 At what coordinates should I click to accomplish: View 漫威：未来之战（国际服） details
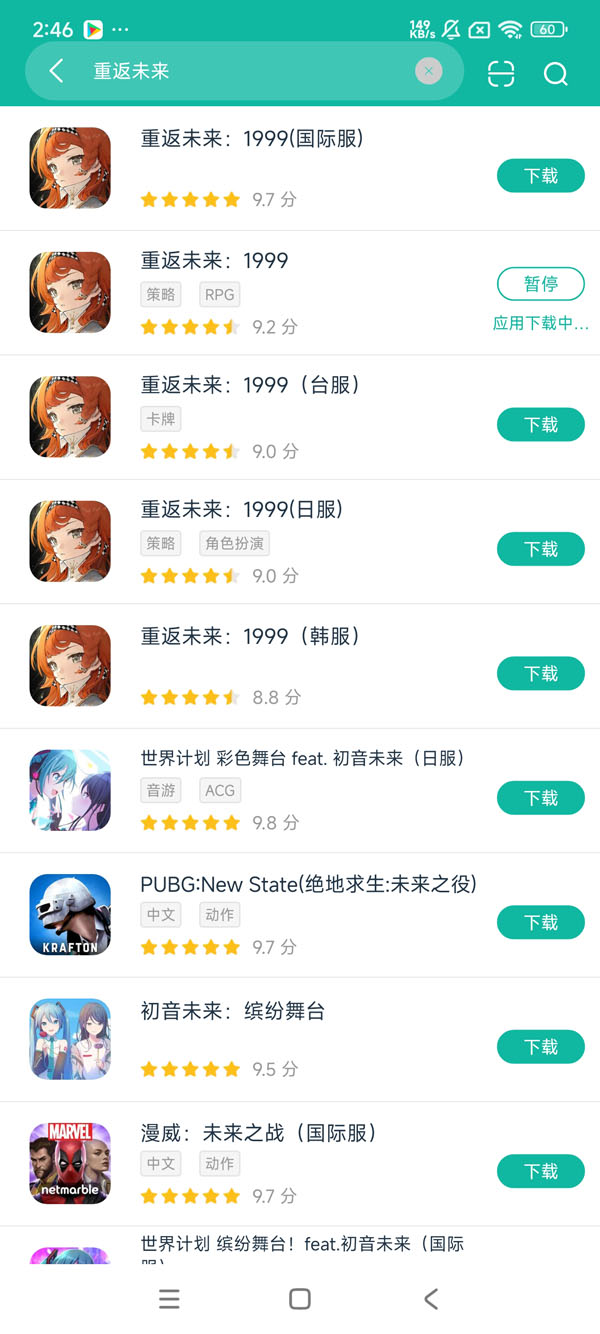pos(258,1133)
